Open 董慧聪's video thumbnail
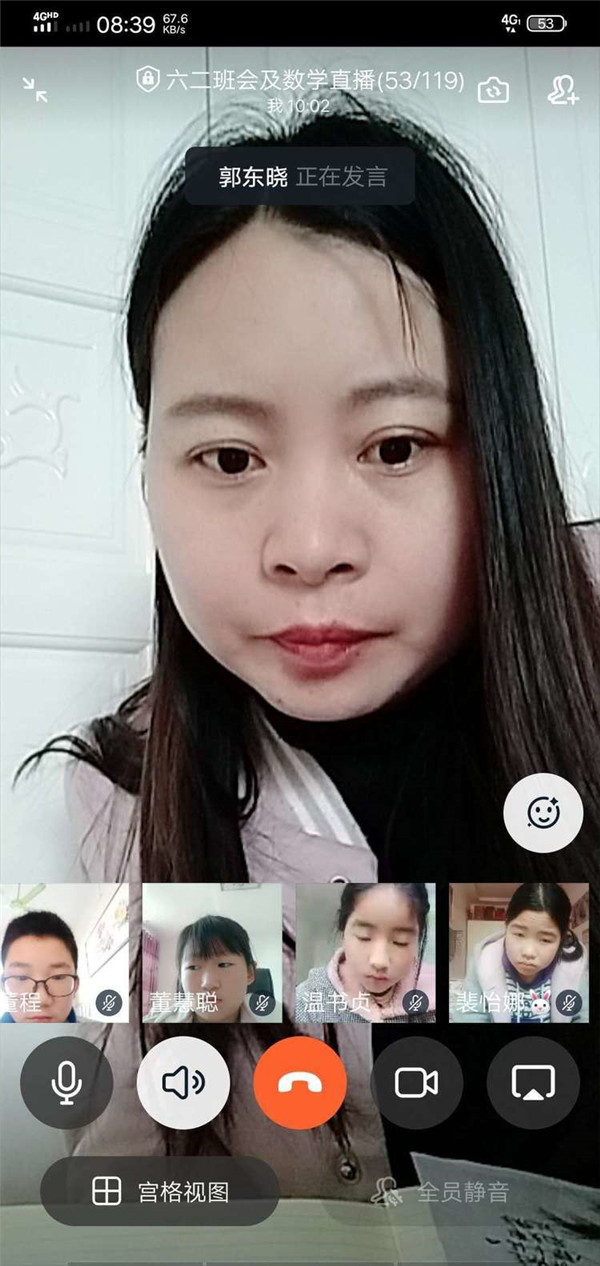 point(211,952)
